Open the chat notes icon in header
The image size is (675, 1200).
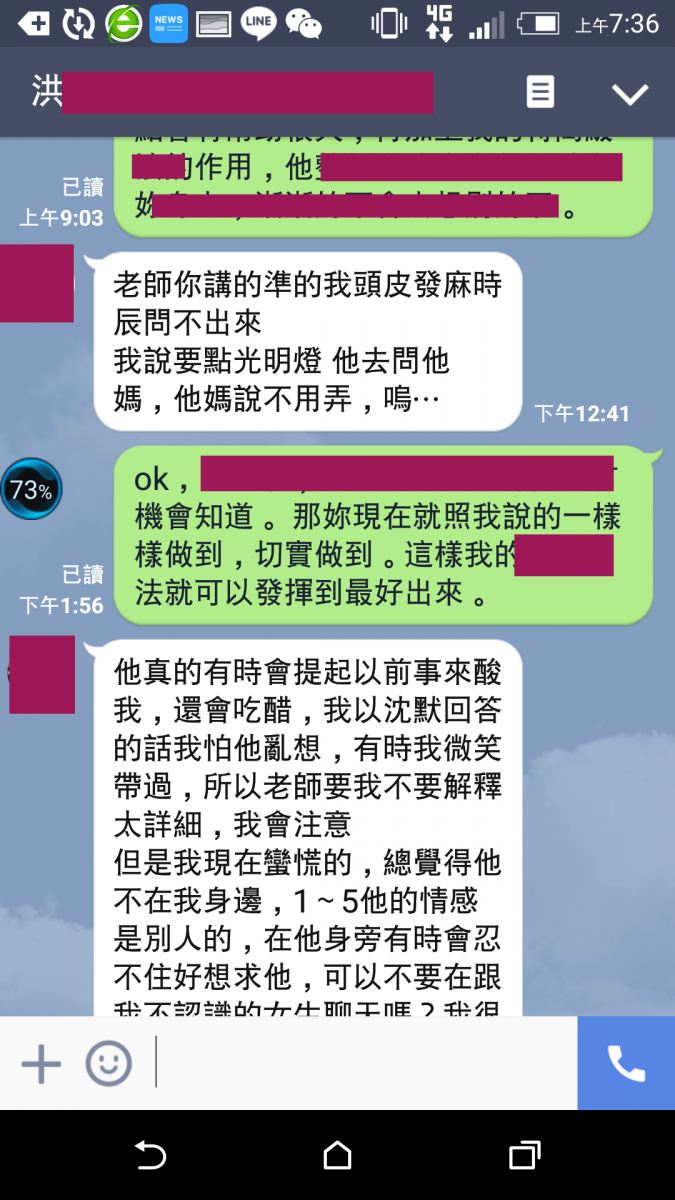[x=540, y=93]
